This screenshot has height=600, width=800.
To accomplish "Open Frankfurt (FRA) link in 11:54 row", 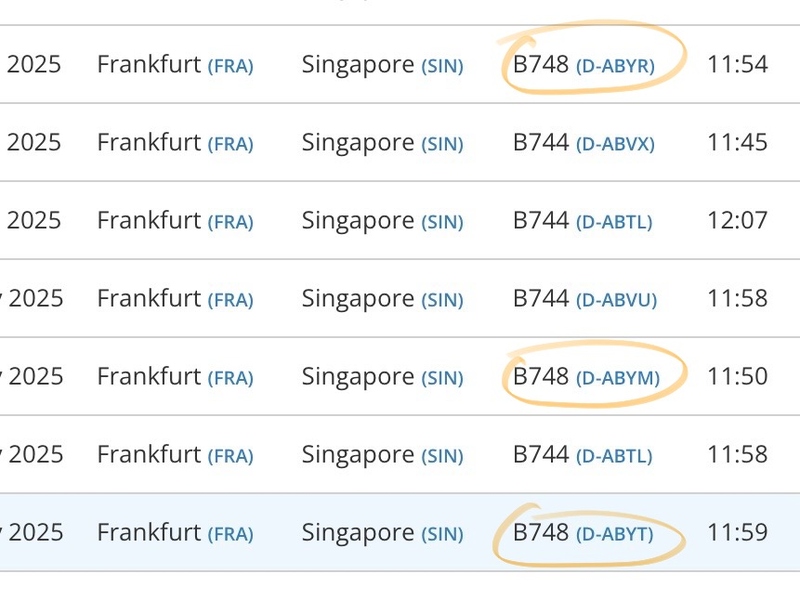I will pos(230,66).
